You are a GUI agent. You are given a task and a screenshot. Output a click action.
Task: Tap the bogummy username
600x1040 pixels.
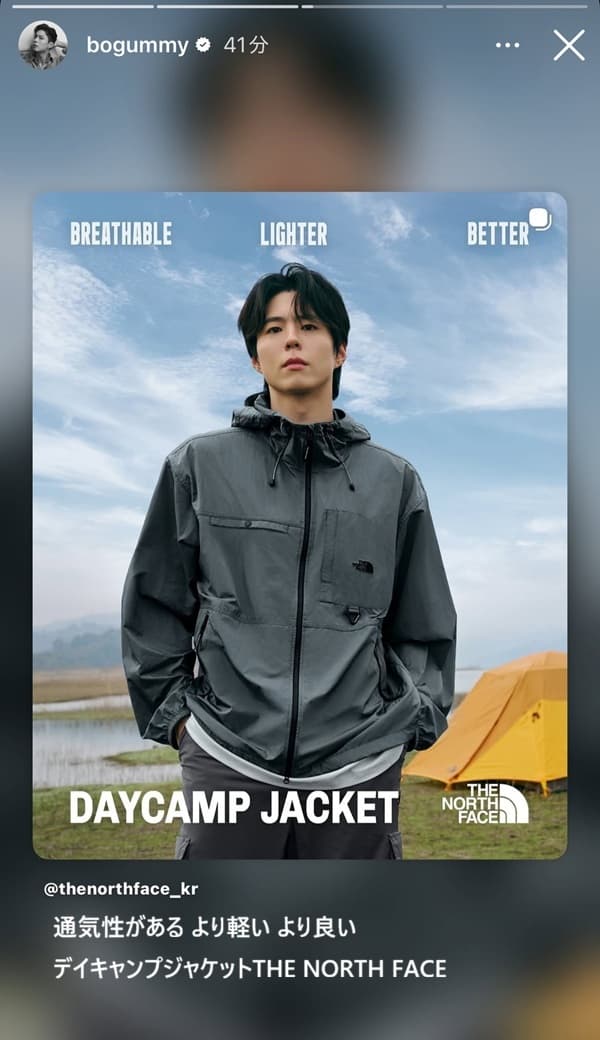136,45
